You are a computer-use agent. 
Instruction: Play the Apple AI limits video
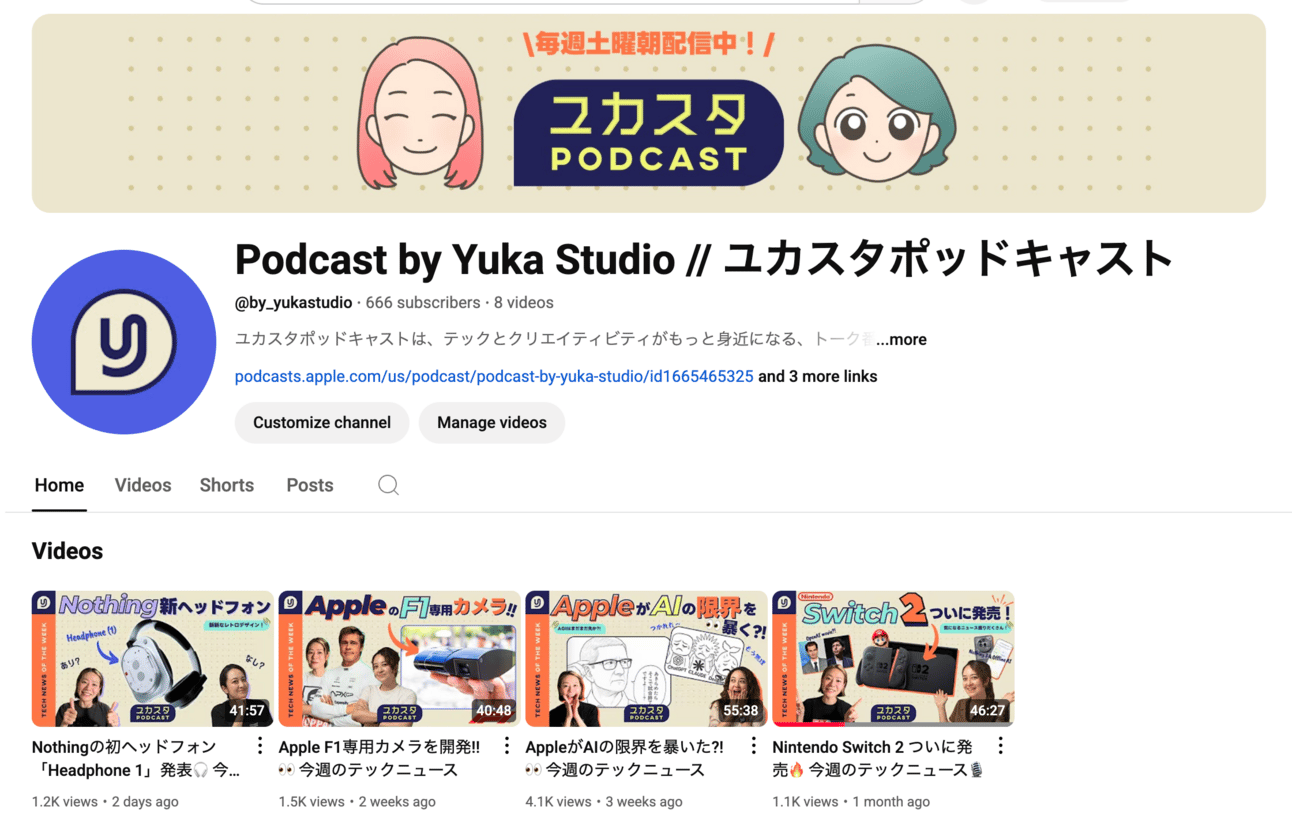point(646,658)
